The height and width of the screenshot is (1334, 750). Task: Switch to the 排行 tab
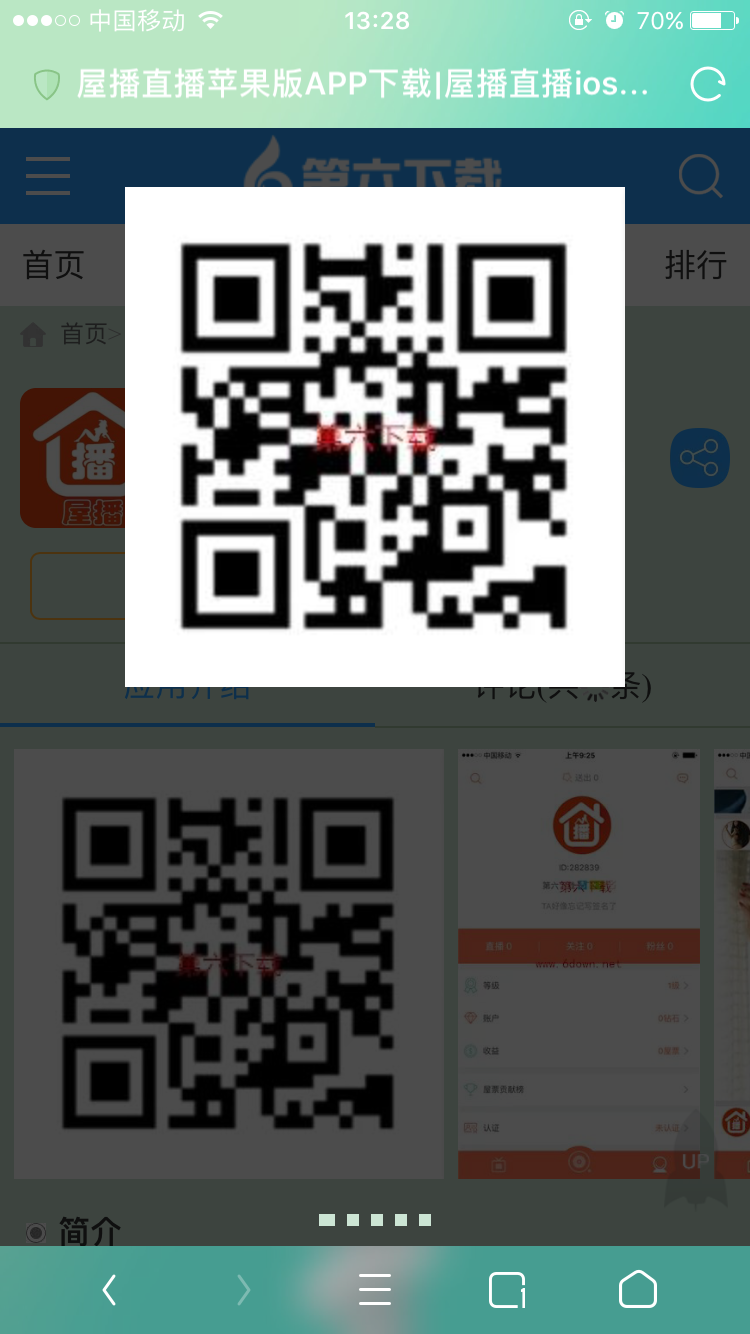pyautogui.click(x=695, y=265)
